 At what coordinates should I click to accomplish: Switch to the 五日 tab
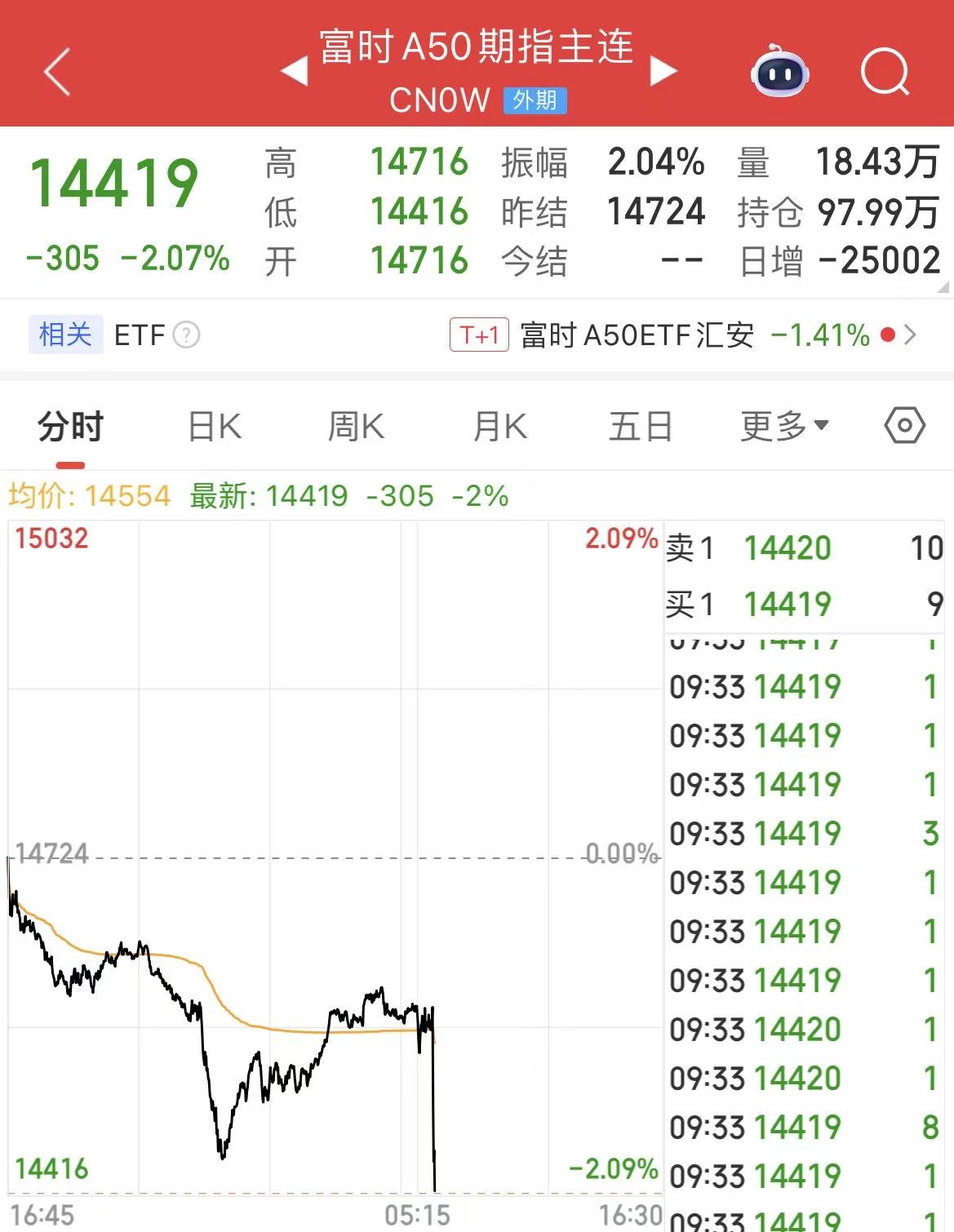641,427
